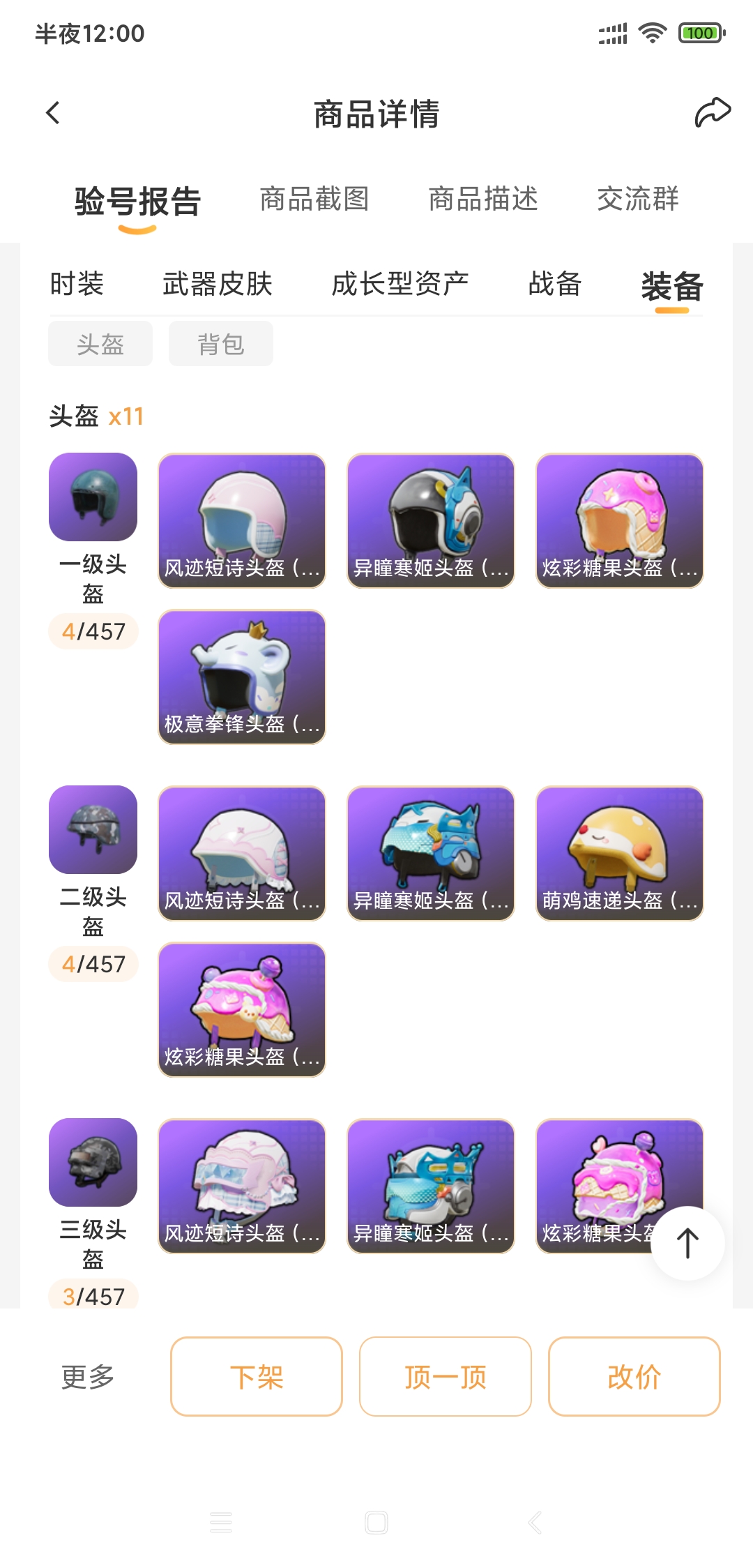
Task: Open the 武器皮肤 category tab
Action: click(217, 284)
